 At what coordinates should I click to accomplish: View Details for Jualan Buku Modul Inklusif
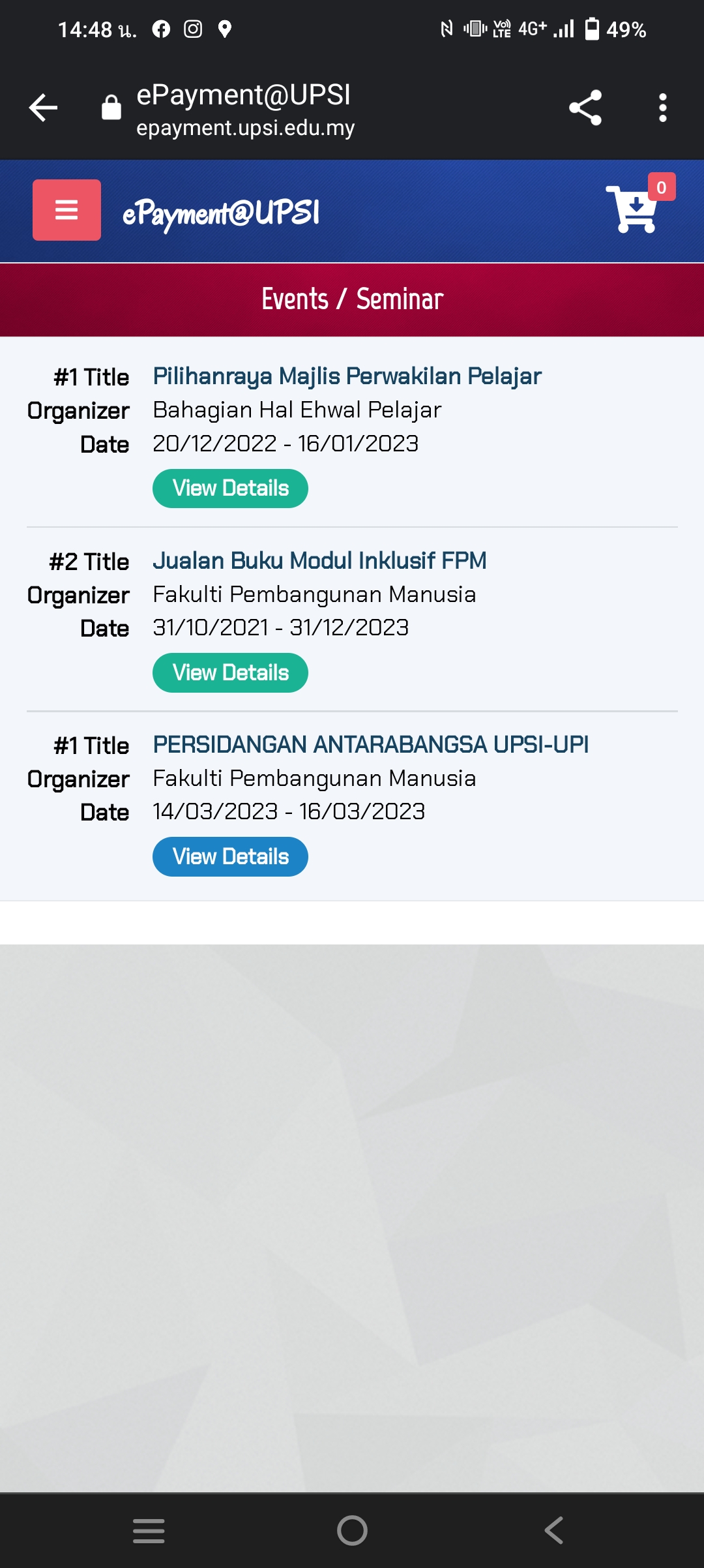pyautogui.click(x=230, y=673)
